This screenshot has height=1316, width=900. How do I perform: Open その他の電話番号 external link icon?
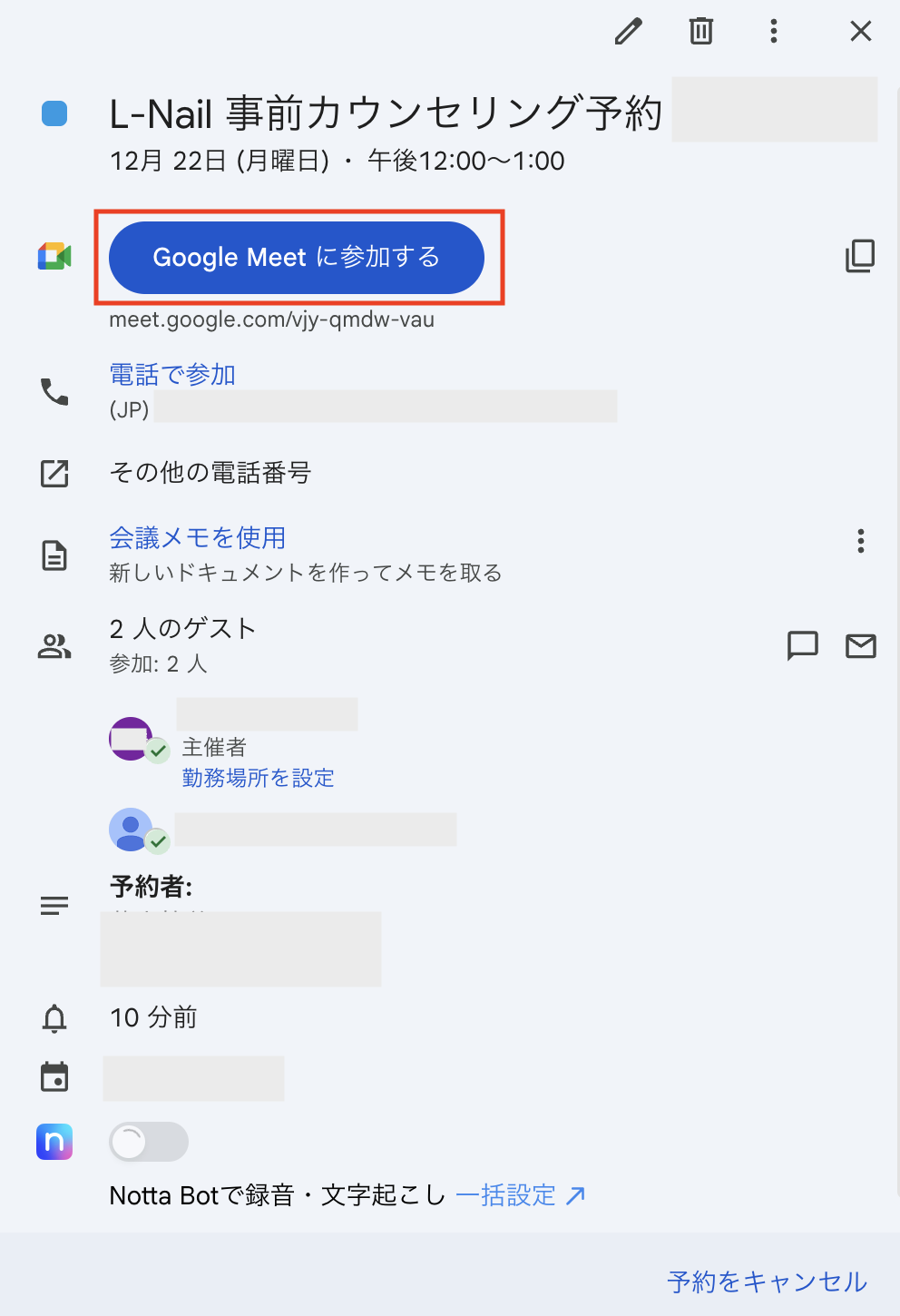coord(54,473)
